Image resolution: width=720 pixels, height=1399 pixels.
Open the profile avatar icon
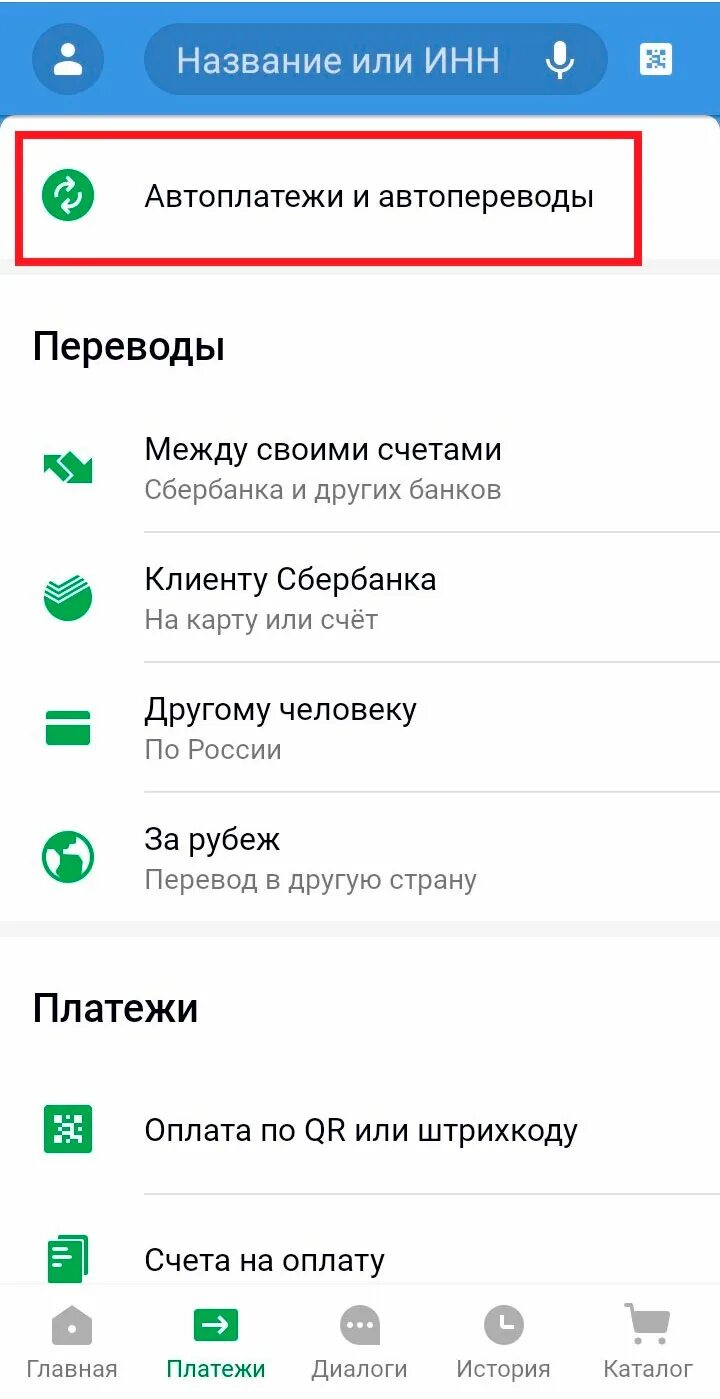tap(68, 60)
